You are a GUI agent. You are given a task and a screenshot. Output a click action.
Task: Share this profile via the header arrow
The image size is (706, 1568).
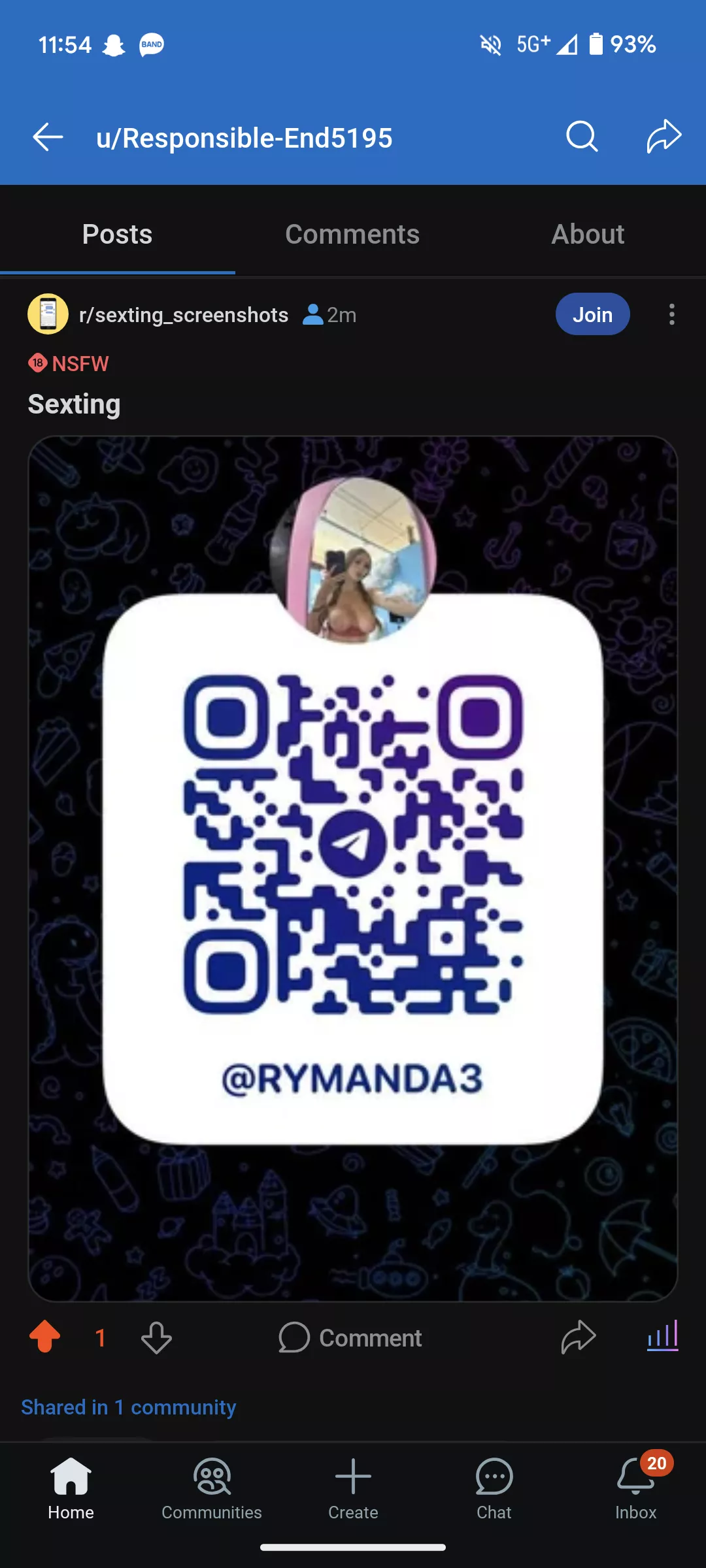[664, 137]
